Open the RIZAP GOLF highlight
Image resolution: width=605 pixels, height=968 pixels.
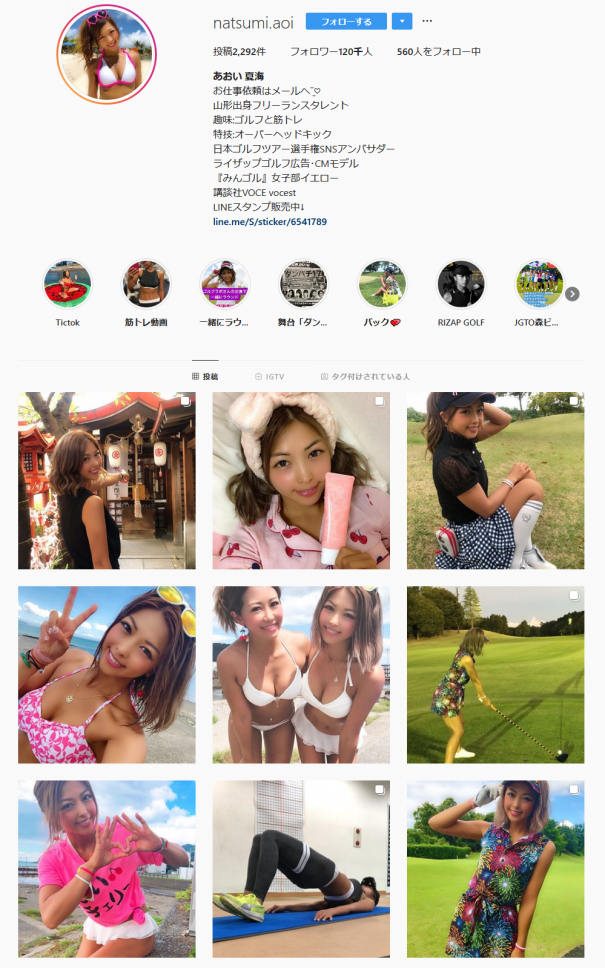point(461,285)
